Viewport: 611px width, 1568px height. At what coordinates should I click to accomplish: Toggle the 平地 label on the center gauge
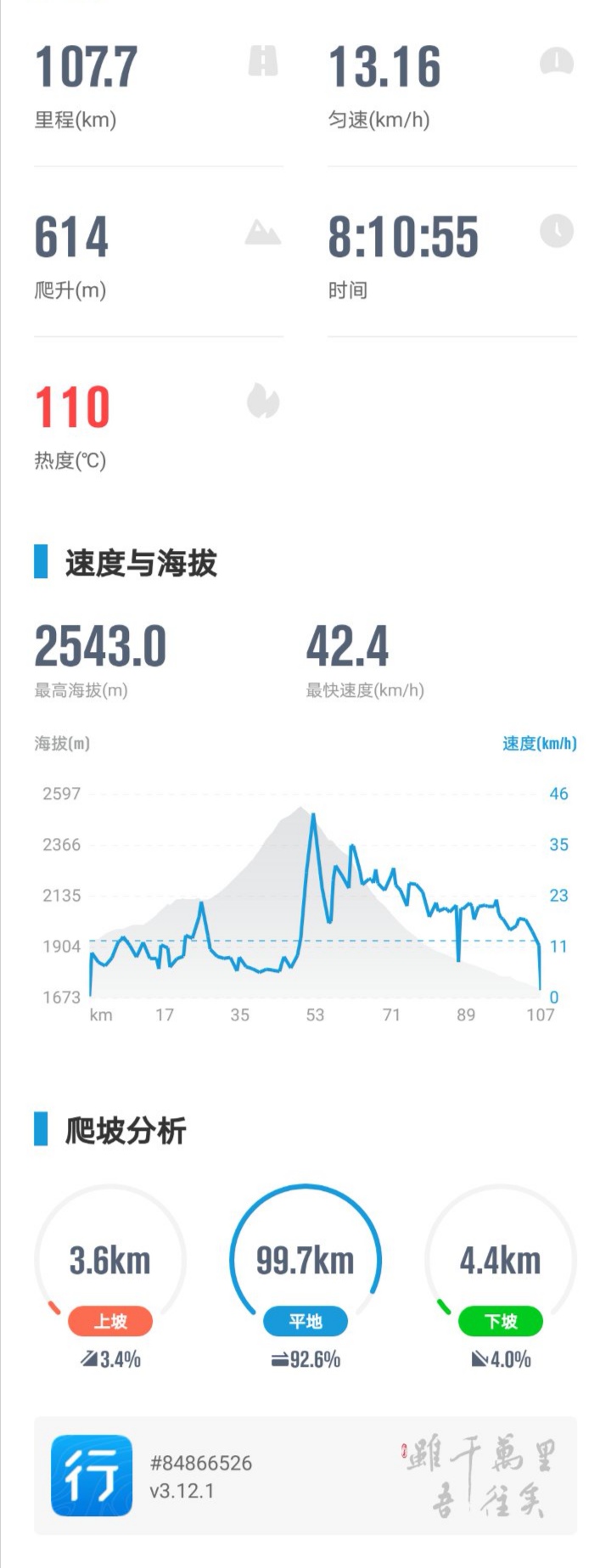pyautogui.click(x=305, y=1321)
